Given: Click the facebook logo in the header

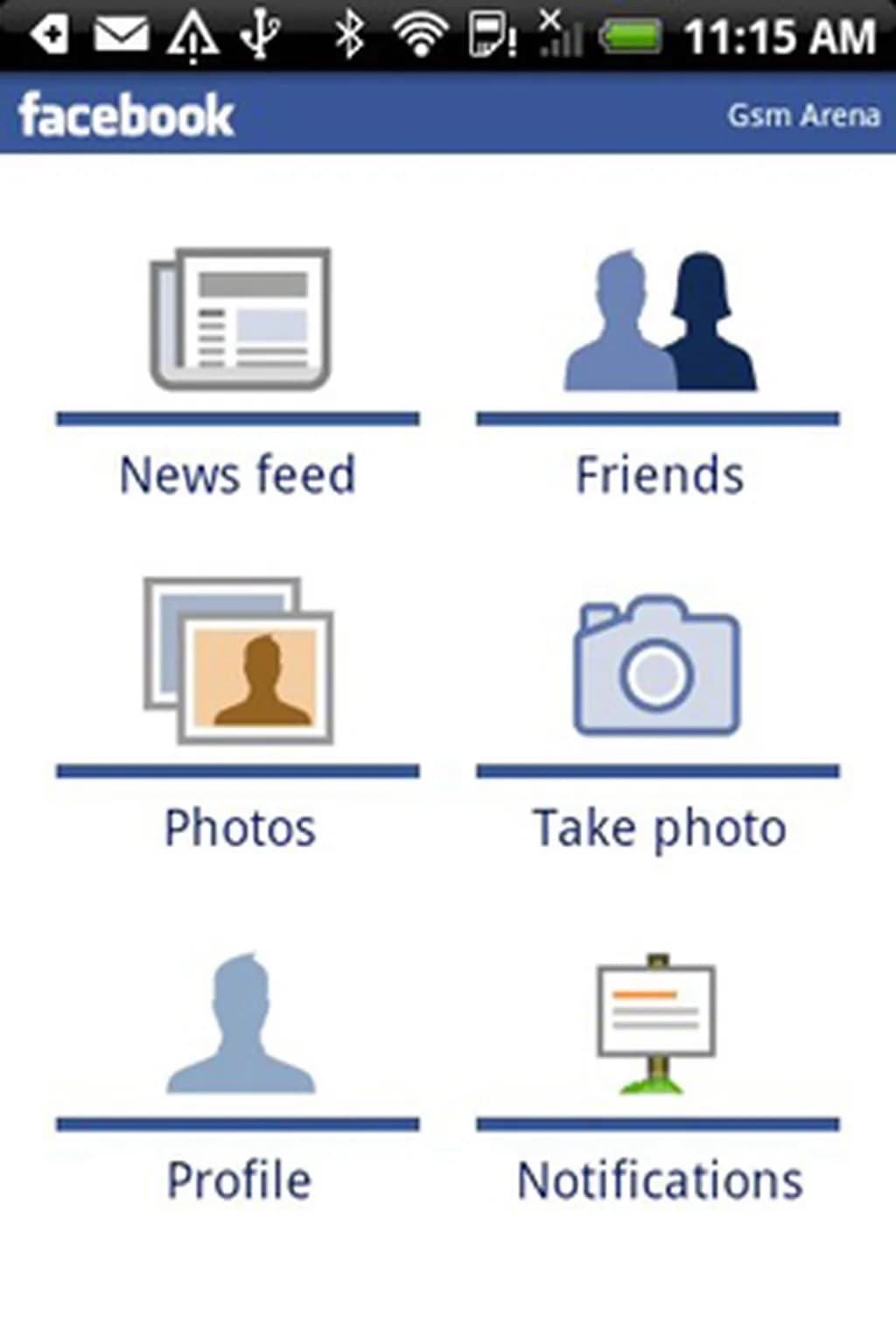Looking at the screenshot, I should click(x=125, y=112).
